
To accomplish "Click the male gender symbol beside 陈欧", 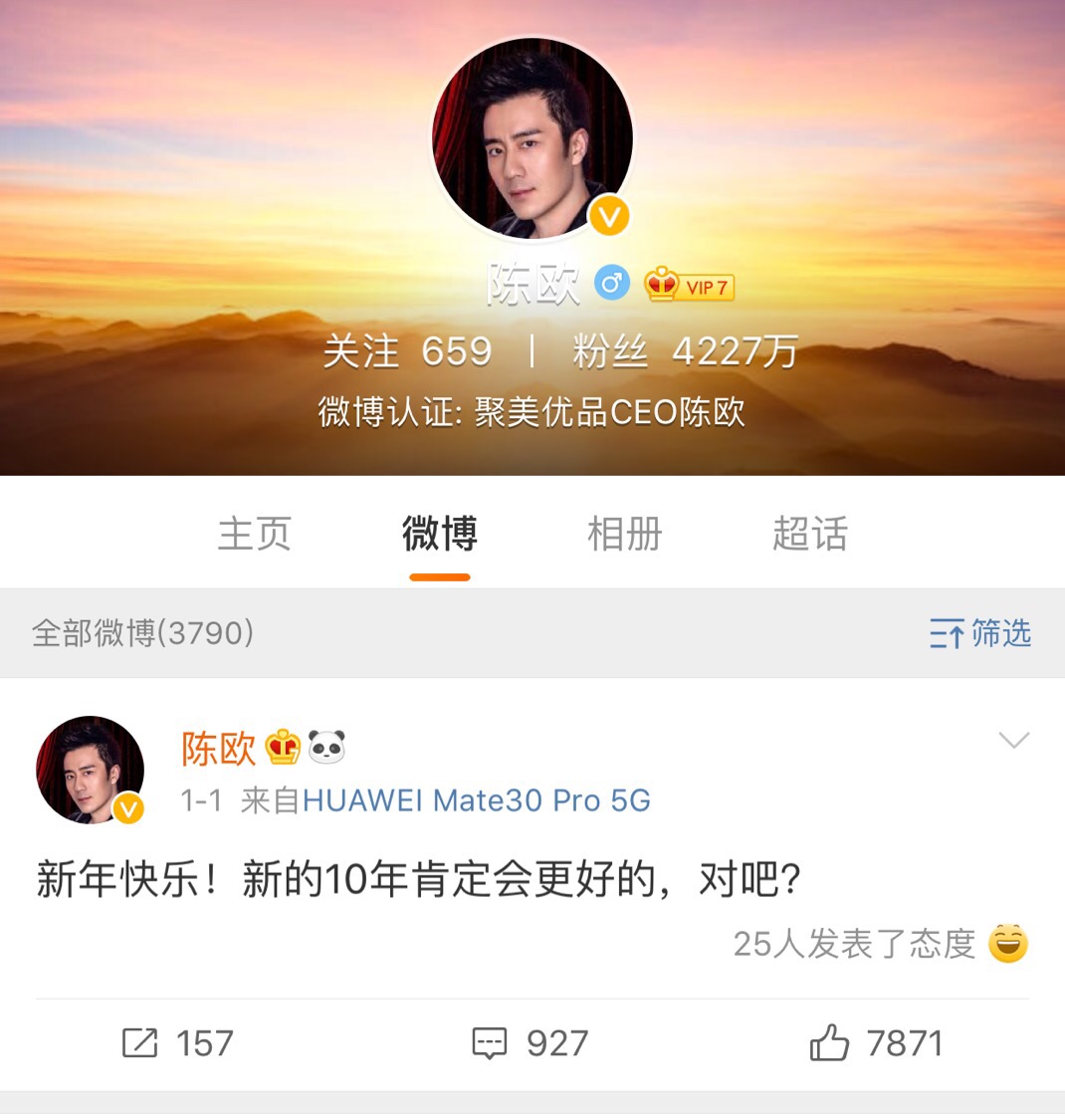I will pos(613,285).
